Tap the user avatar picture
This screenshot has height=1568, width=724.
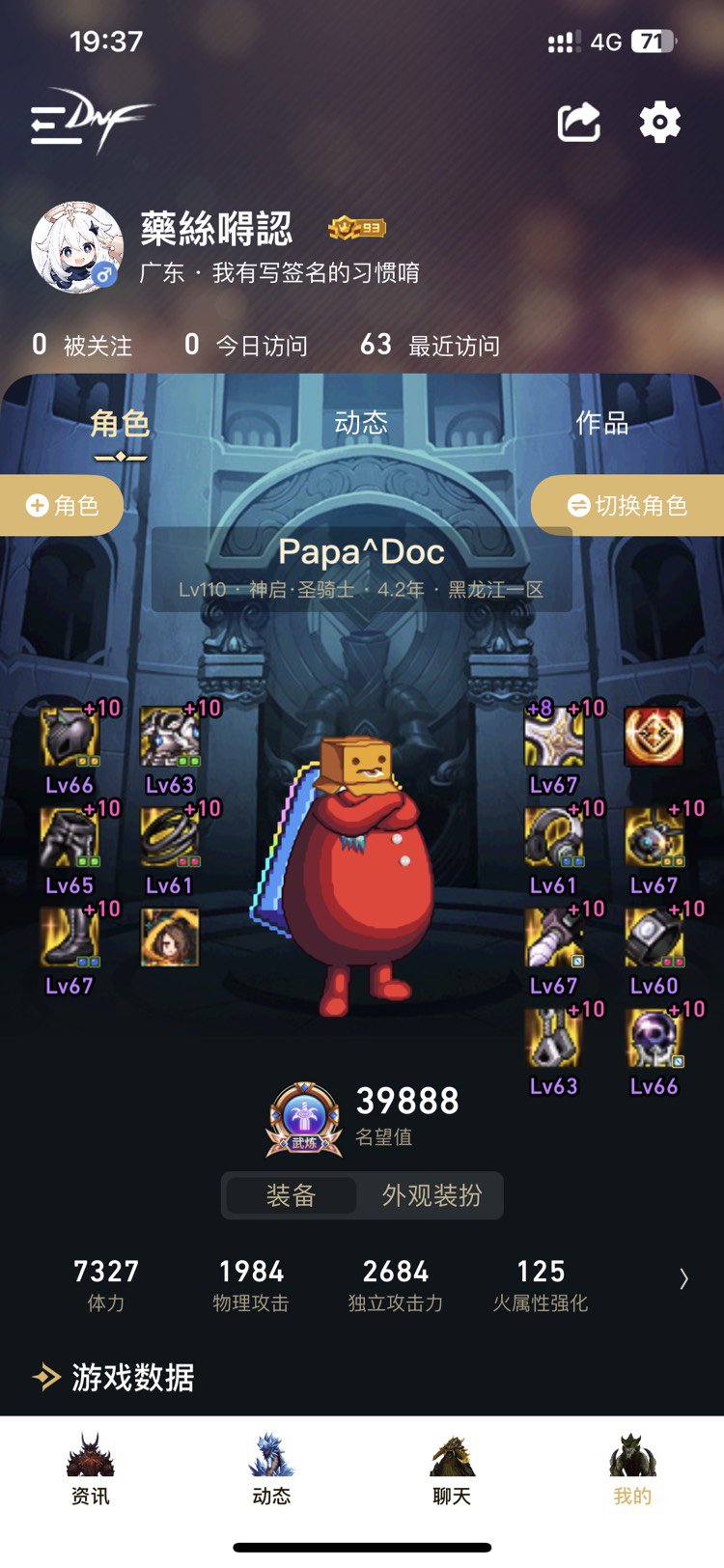pyautogui.click(x=77, y=247)
